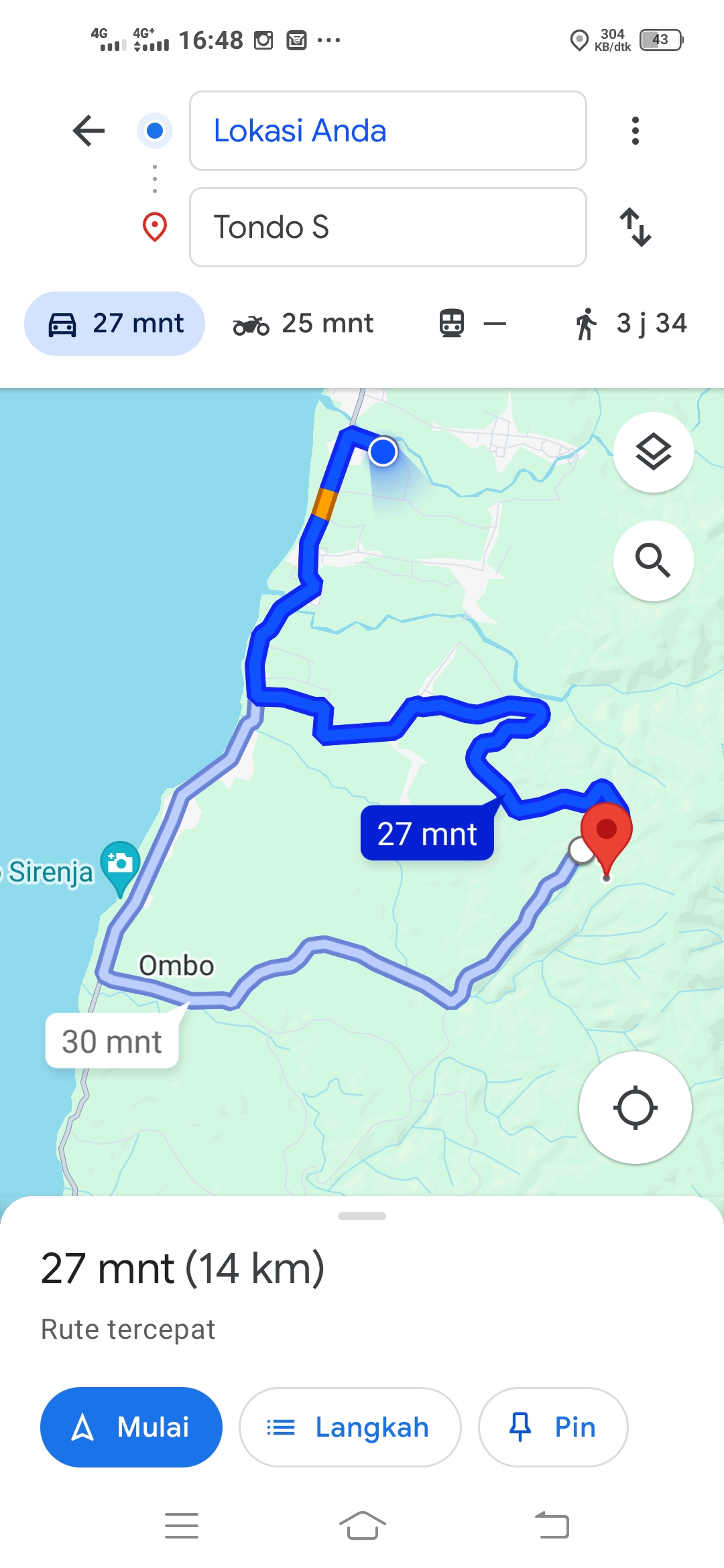724x1568 pixels.
Task: Open Langkah route steps
Action: [350, 1427]
